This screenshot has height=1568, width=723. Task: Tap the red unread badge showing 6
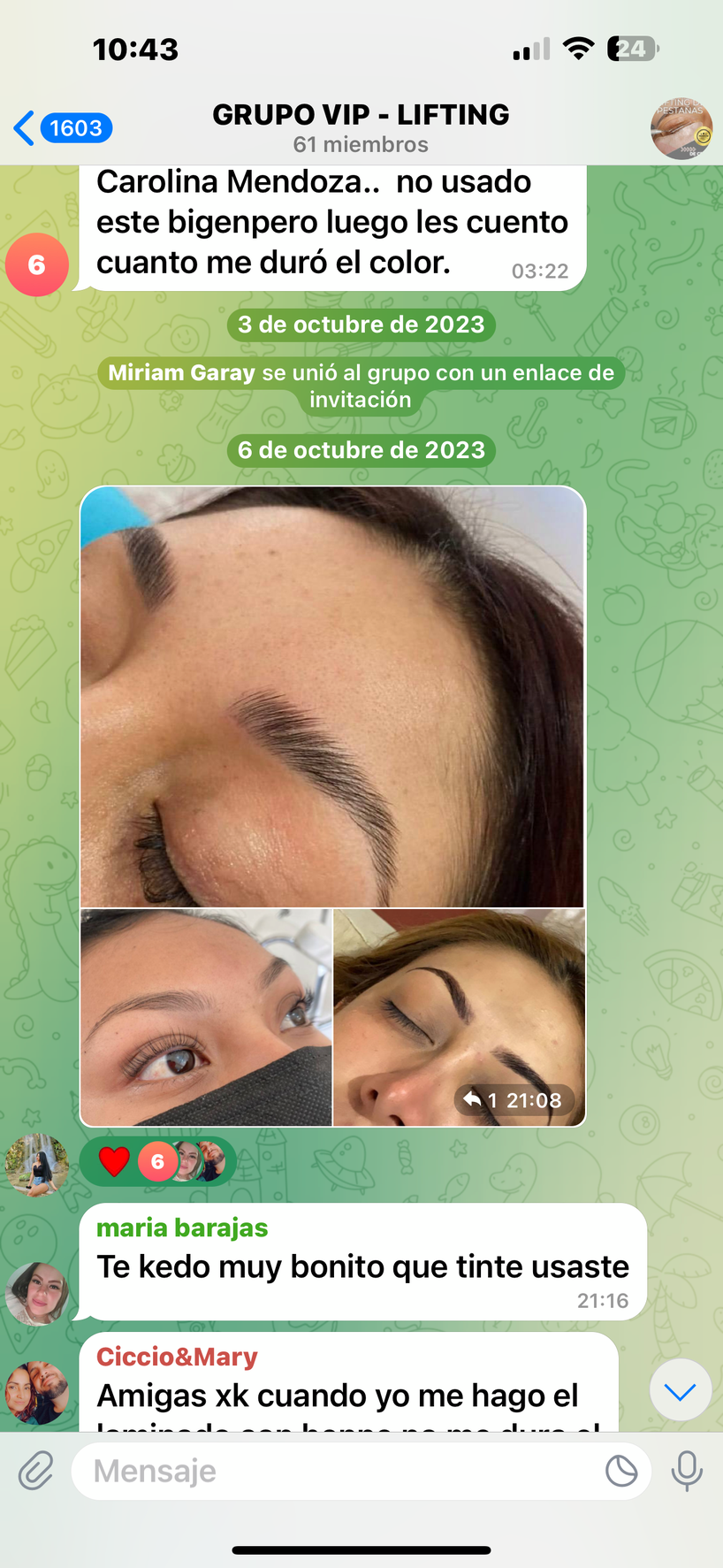coord(37,264)
